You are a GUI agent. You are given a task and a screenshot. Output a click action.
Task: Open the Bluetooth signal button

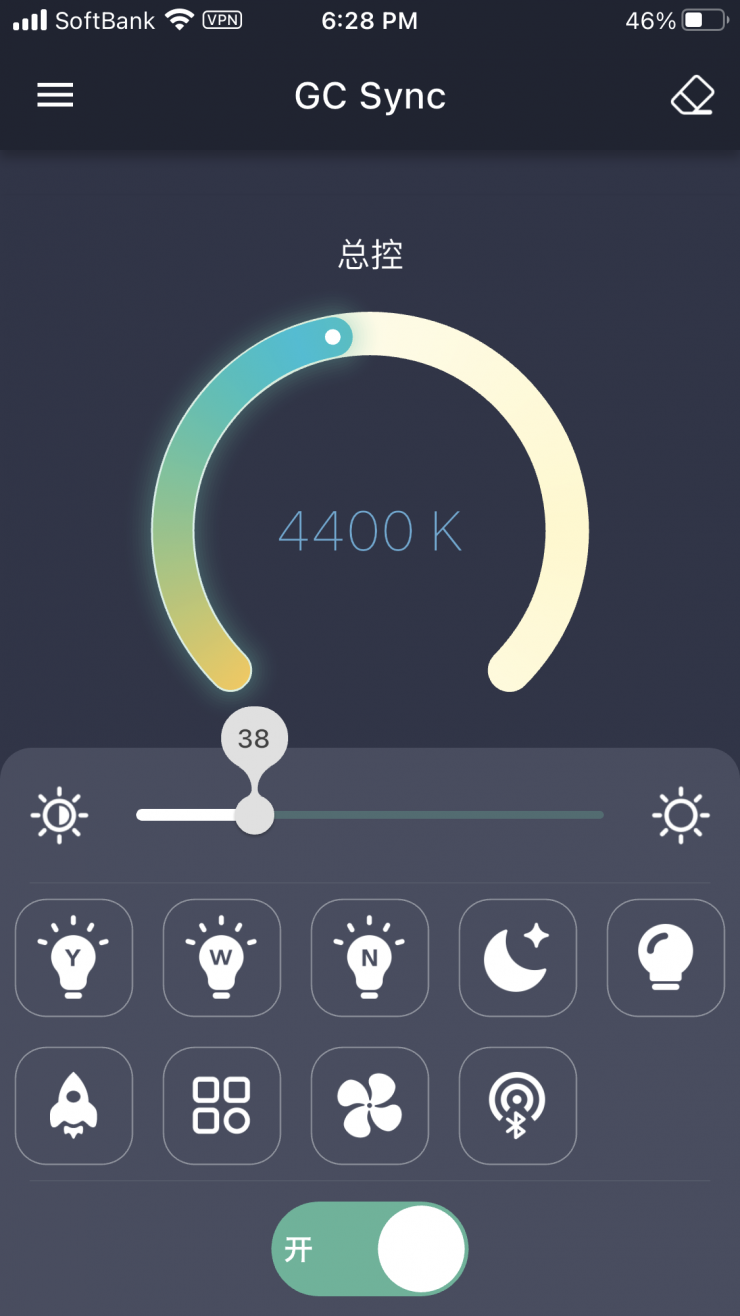(518, 1105)
